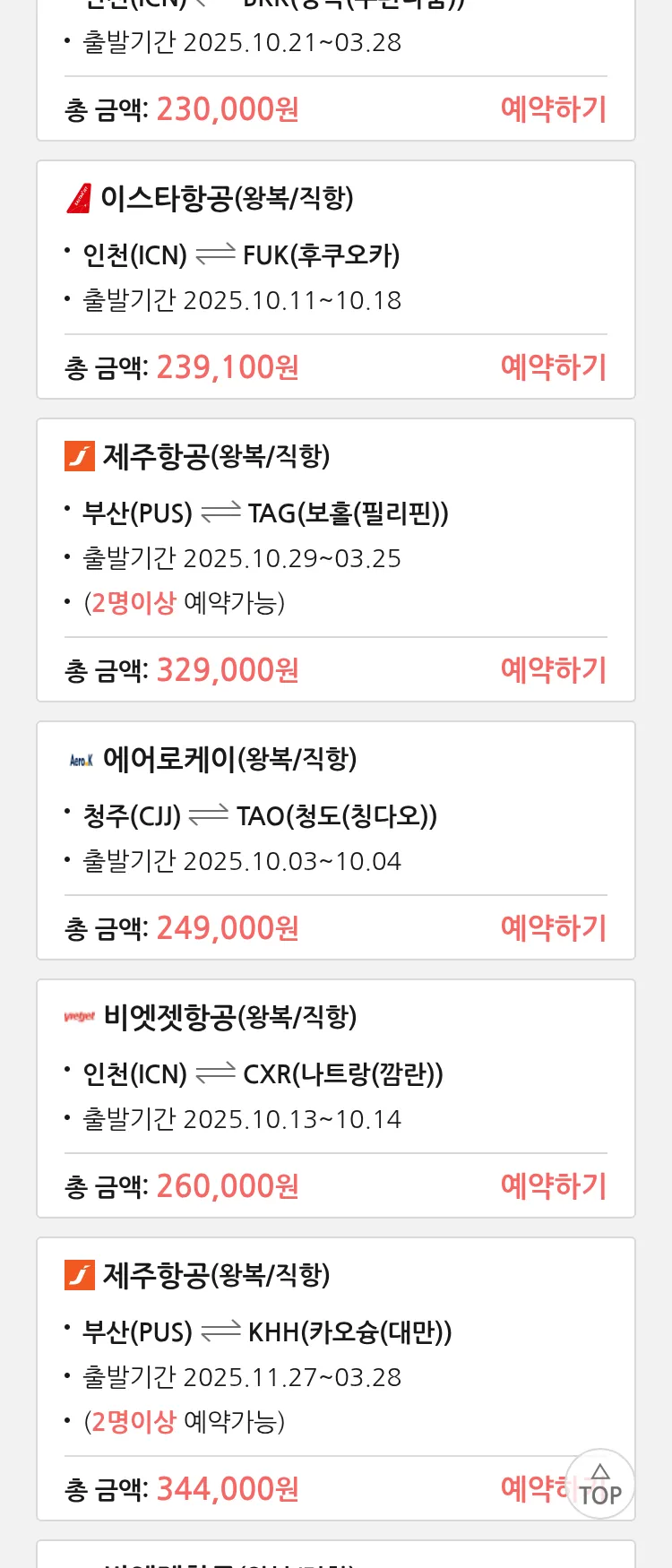Image resolution: width=672 pixels, height=1568 pixels.
Task: Tap 예약하기 for 에어로케이 Cheongju–Qingdao
Action: [553, 928]
